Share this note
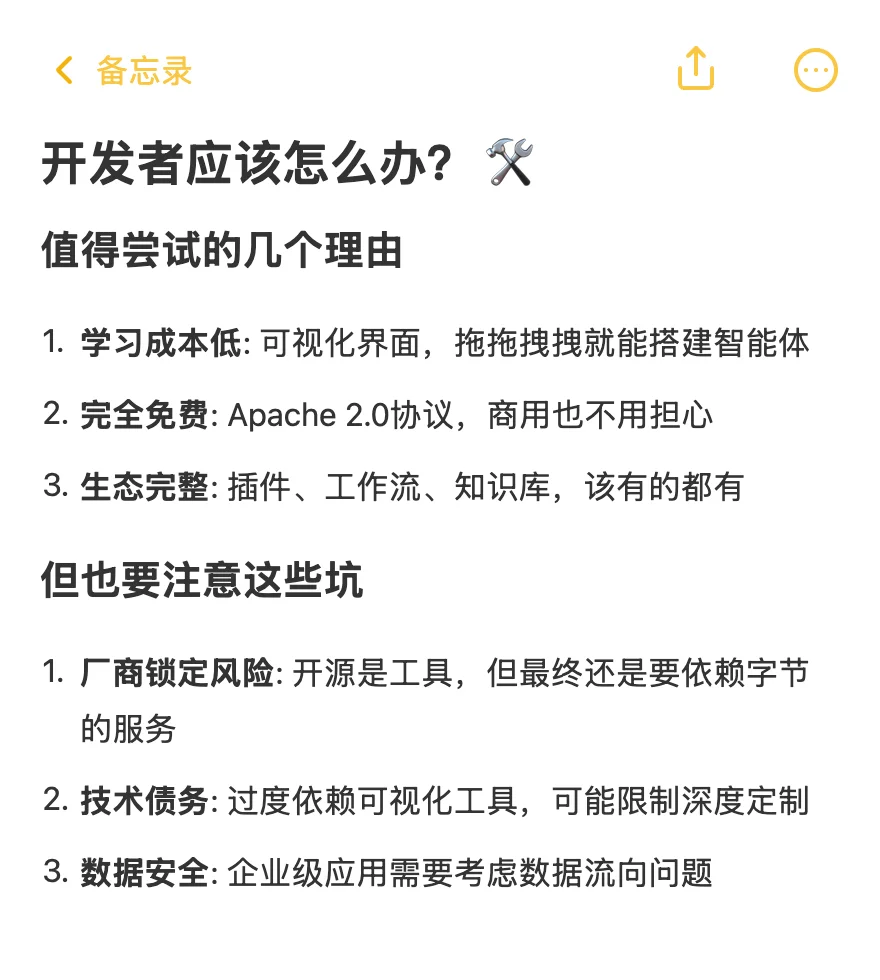This screenshot has height=980, width=880. click(x=695, y=68)
